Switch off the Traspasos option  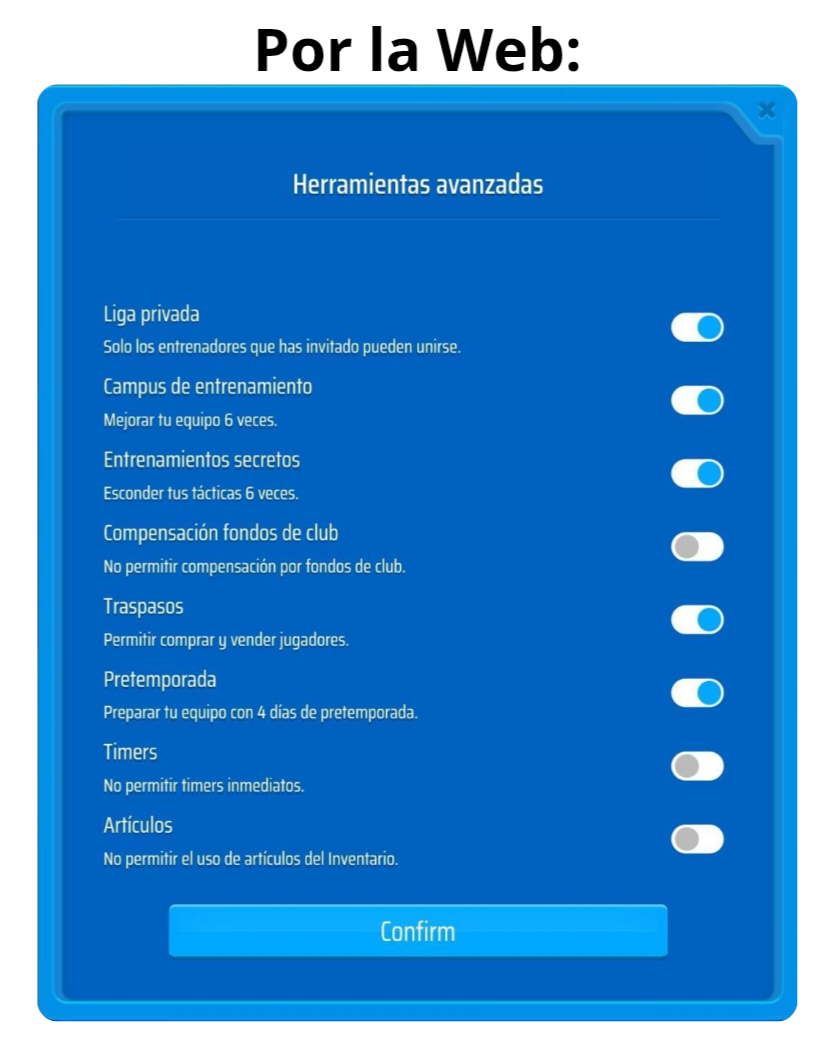pos(697,620)
